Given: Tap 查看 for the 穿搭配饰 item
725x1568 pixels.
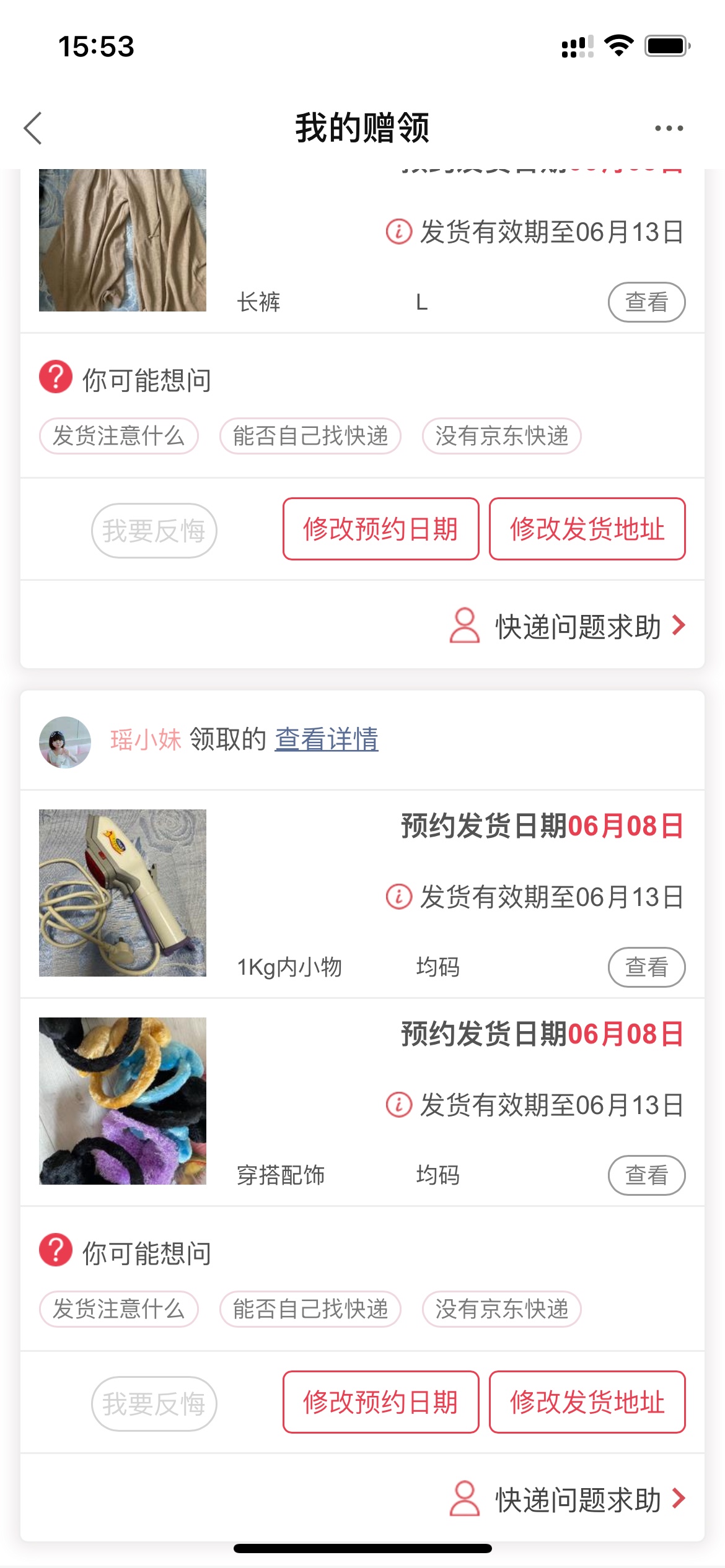Looking at the screenshot, I should click(646, 1175).
